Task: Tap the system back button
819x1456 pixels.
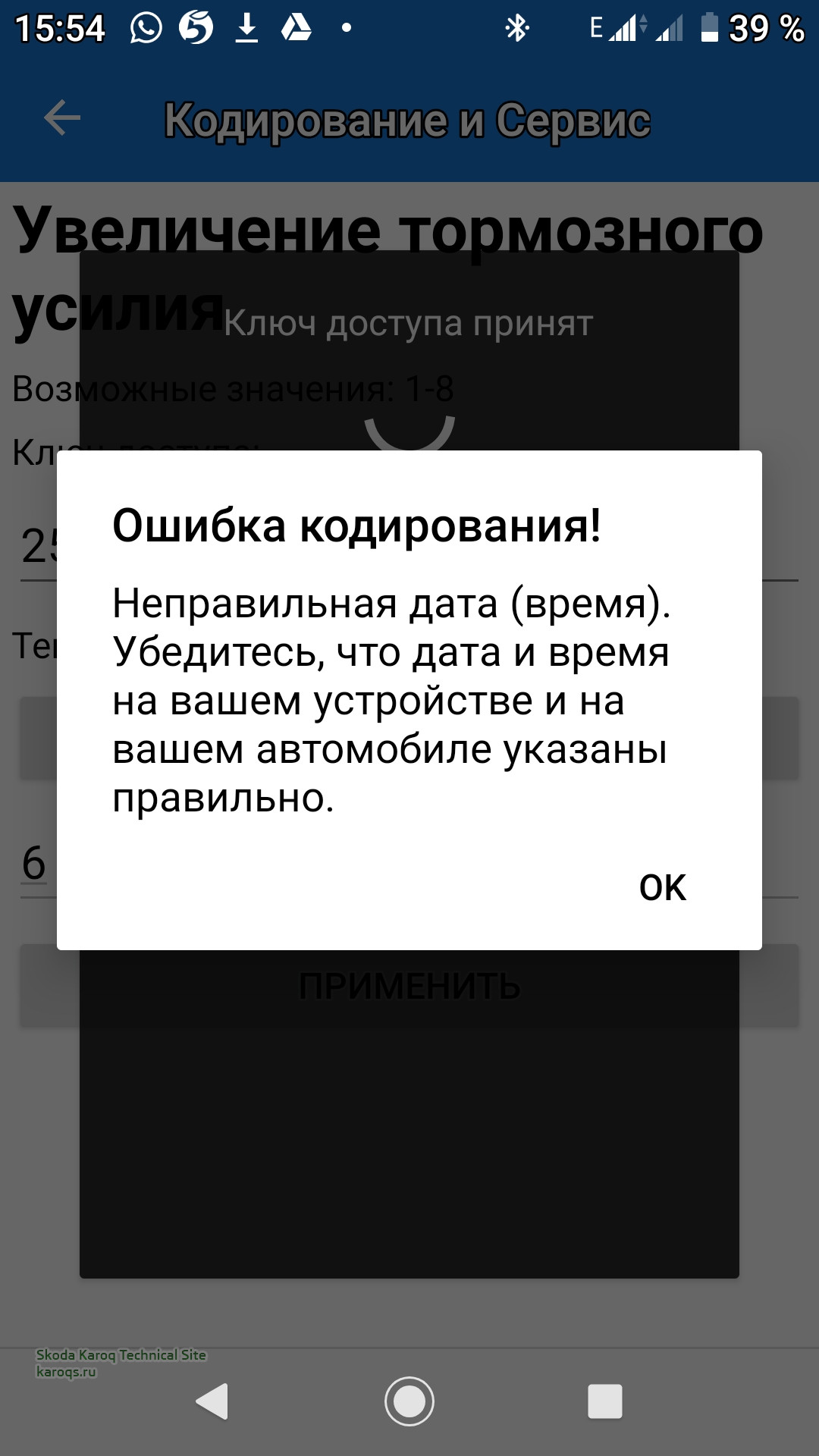Action: coord(213,1401)
